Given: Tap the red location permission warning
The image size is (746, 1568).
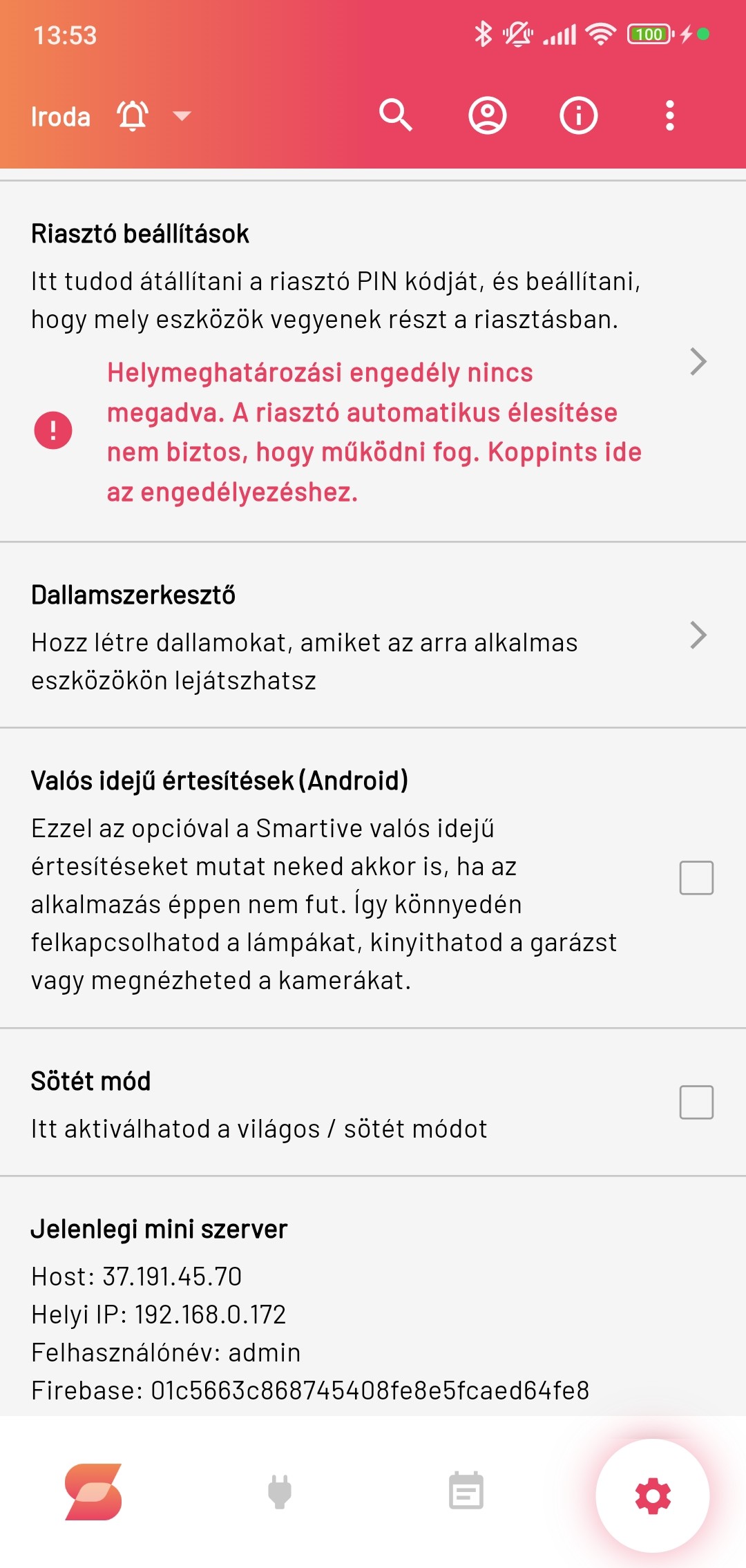Looking at the screenshot, I should click(x=373, y=432).
